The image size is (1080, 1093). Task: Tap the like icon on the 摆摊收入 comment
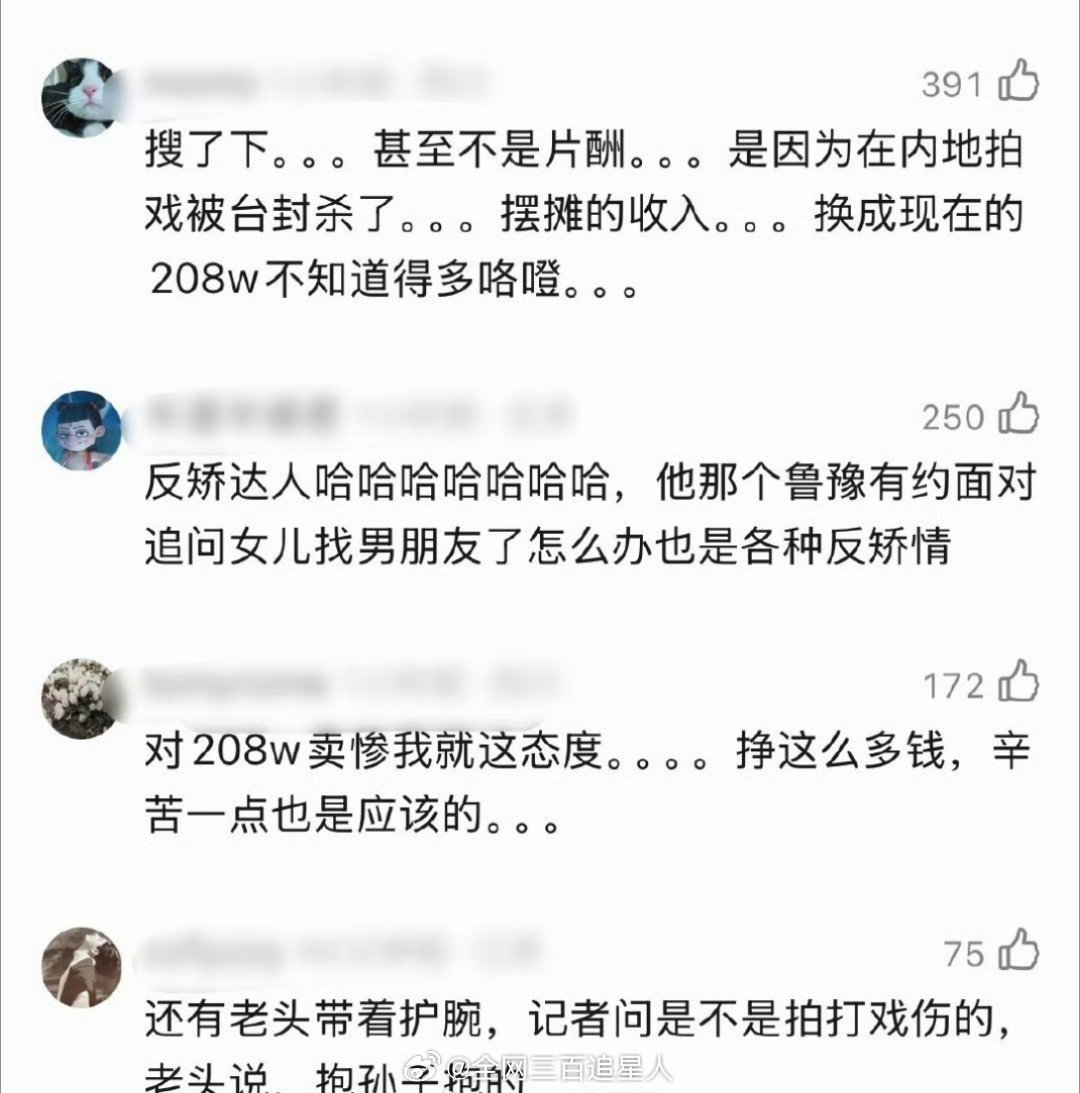(1019, 85)
